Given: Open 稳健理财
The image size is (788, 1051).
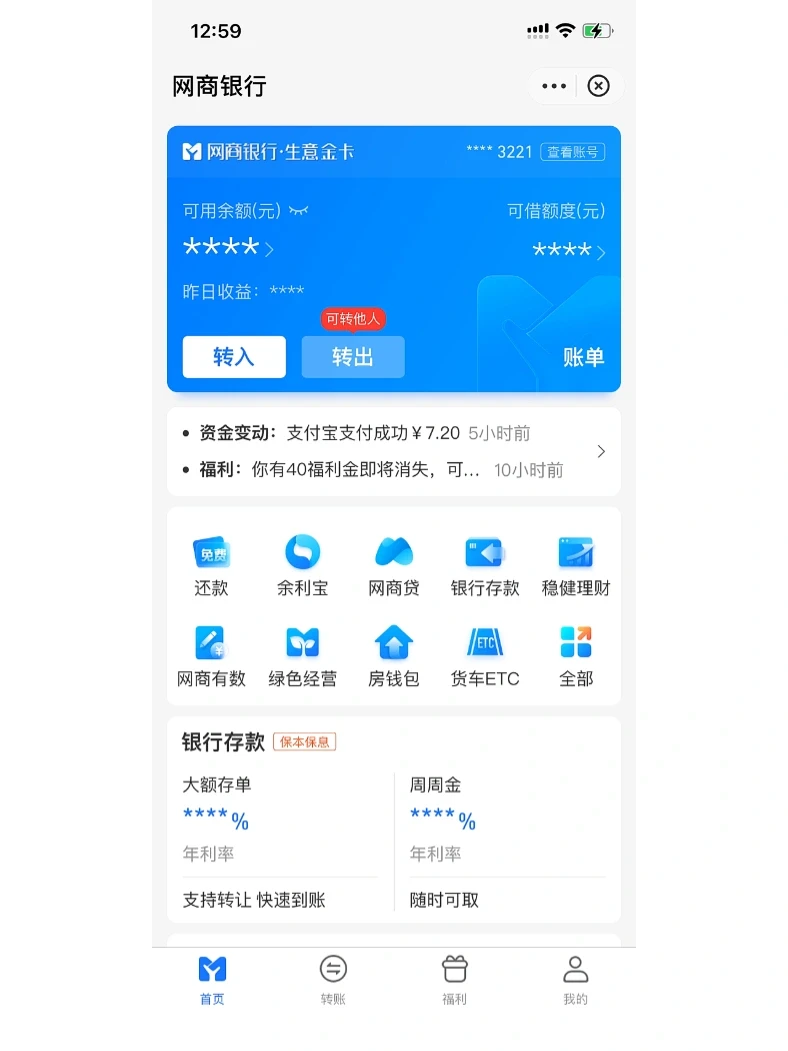Looking at the screenshot, I should 576,565.
